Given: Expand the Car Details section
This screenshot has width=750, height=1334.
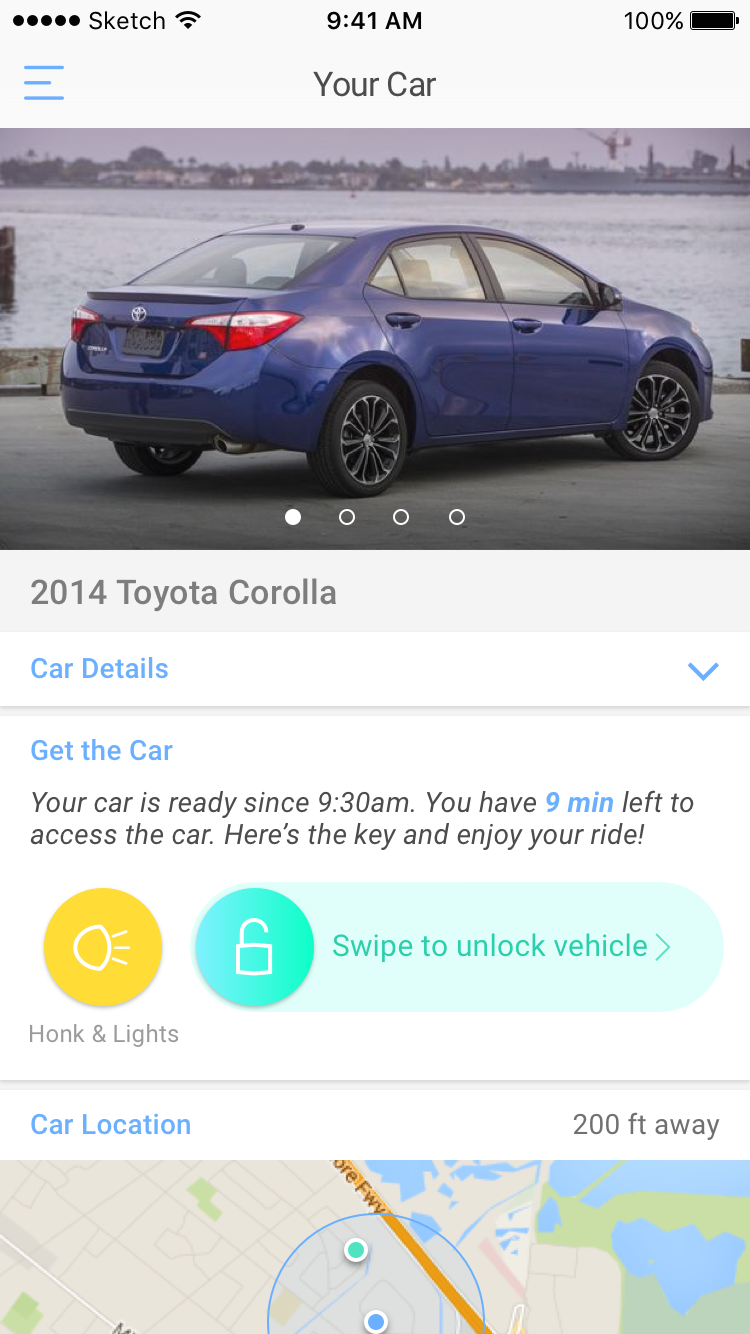Looking at the screenshot, I should click(x=375, y=669).
